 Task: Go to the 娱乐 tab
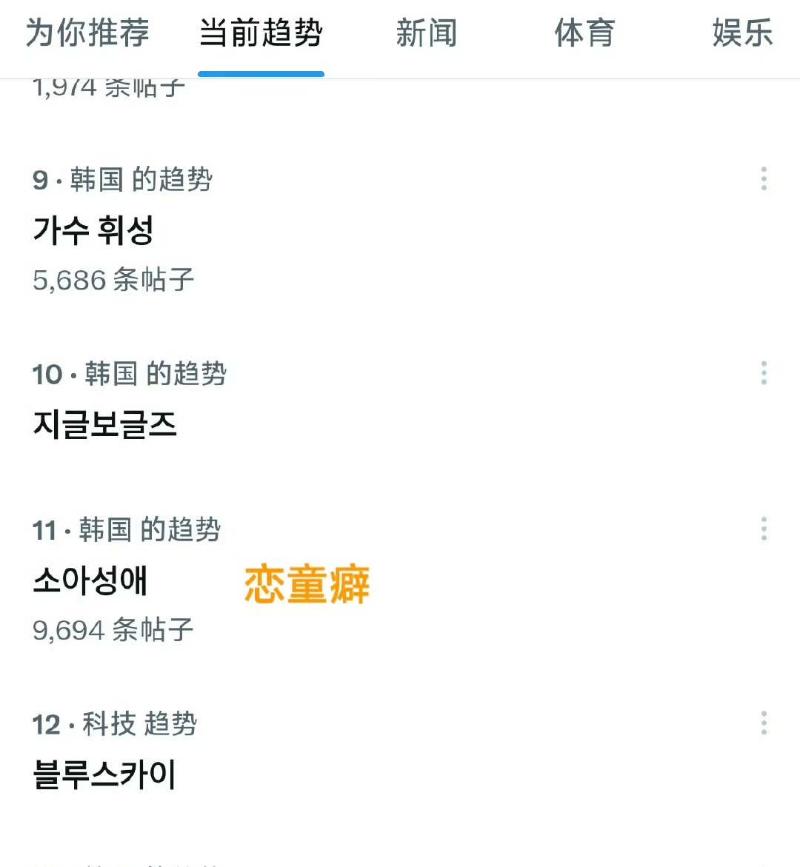(x=742, y=33)
